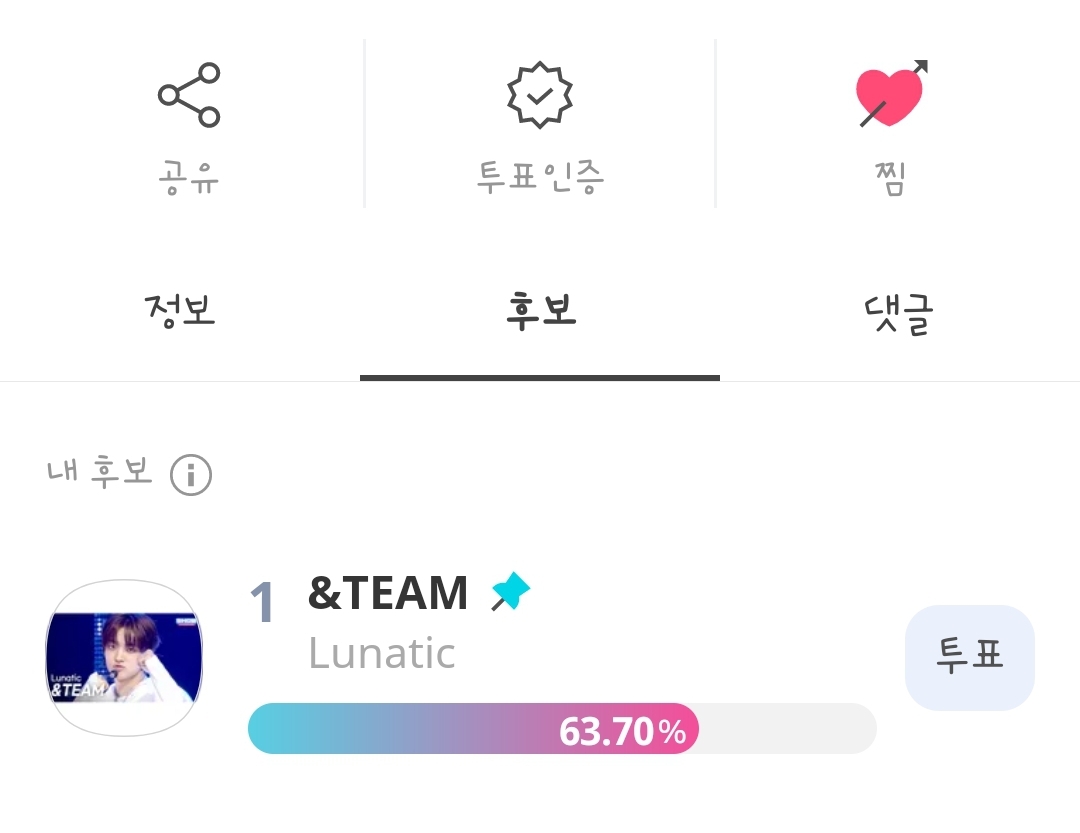Image resolution: width=1080 pixels, height=833 pixels.
Task: Show info about 내 후보
Action: pyautogui.click(x=191, y=475)
